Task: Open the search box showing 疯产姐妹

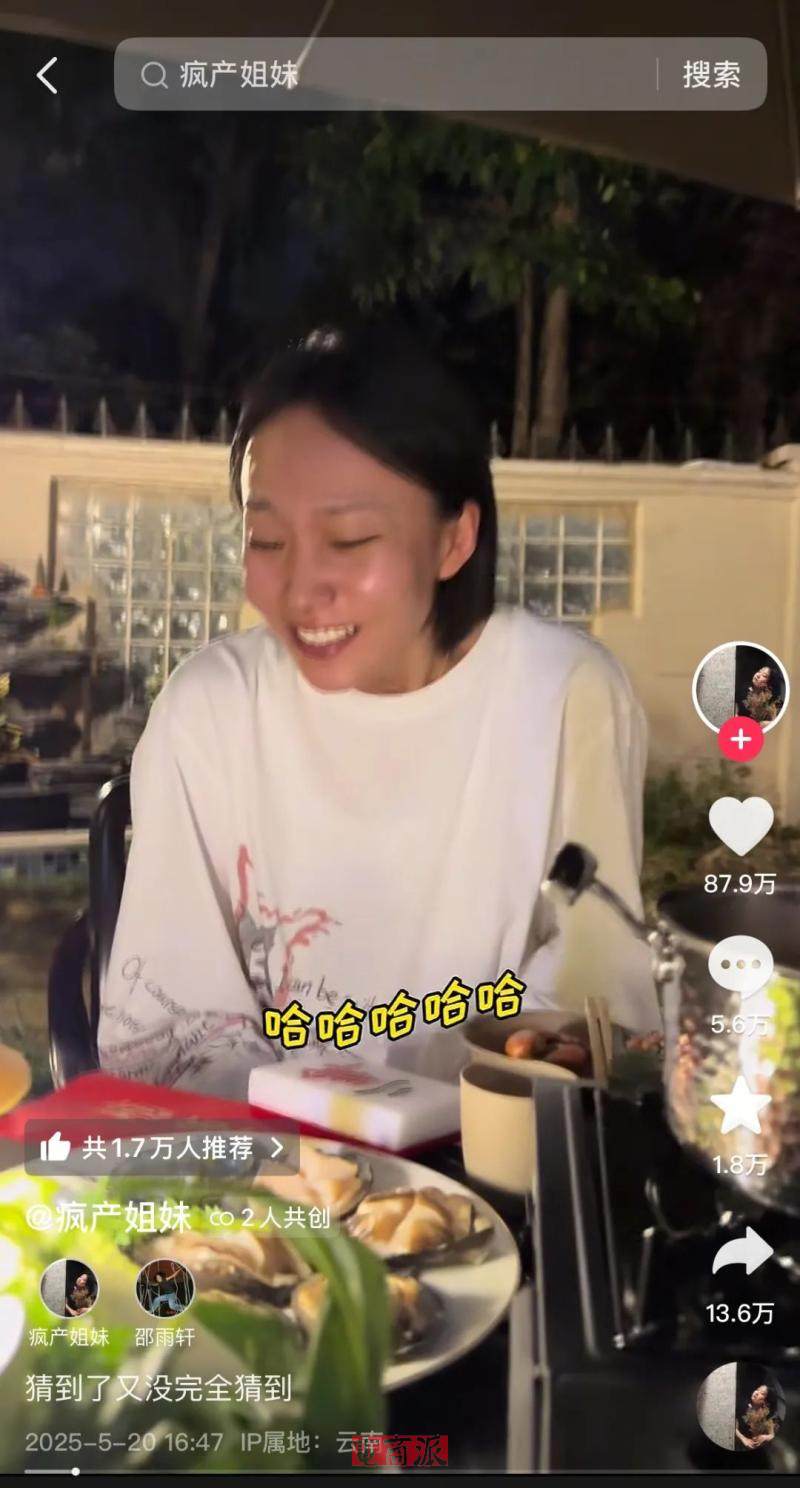Action: [x=400, y=75]
